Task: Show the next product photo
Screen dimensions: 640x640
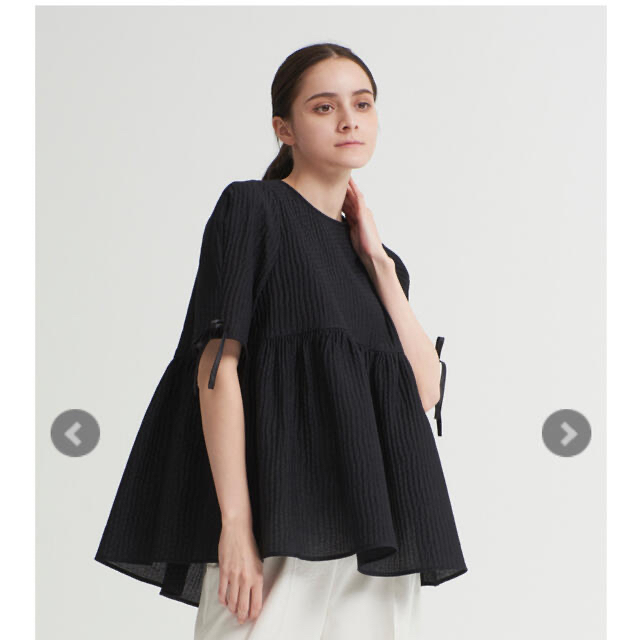Action: (566, 433)
